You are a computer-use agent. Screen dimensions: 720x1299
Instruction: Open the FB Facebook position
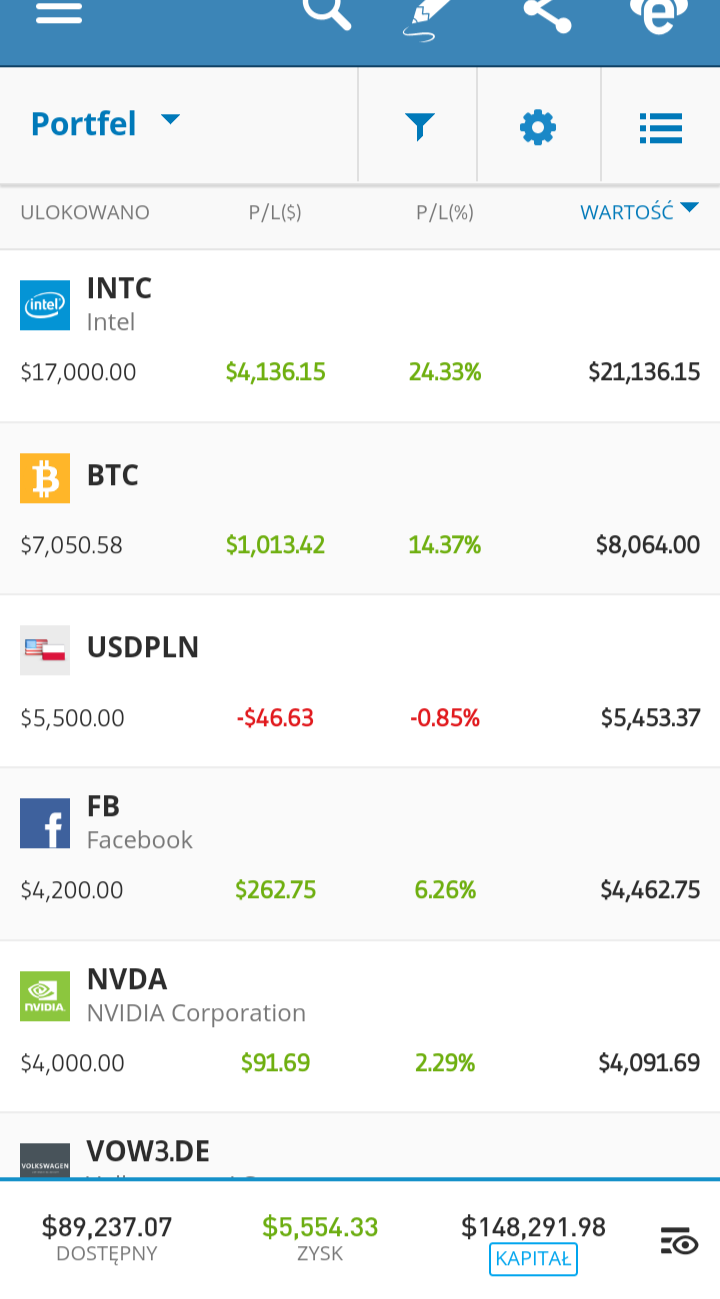click(x=360, y=855)
